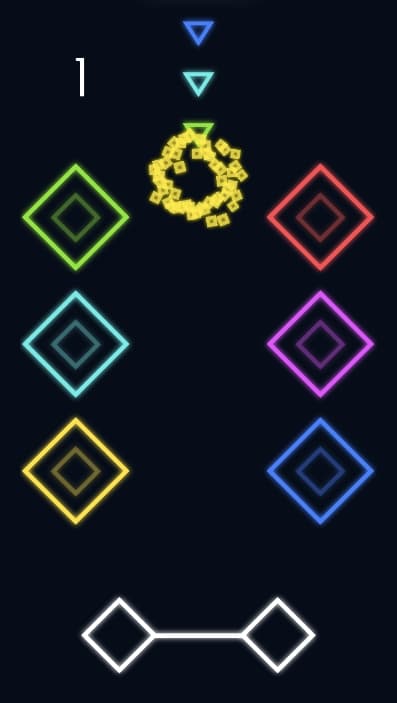Select the blue diamond

(320, 471)
